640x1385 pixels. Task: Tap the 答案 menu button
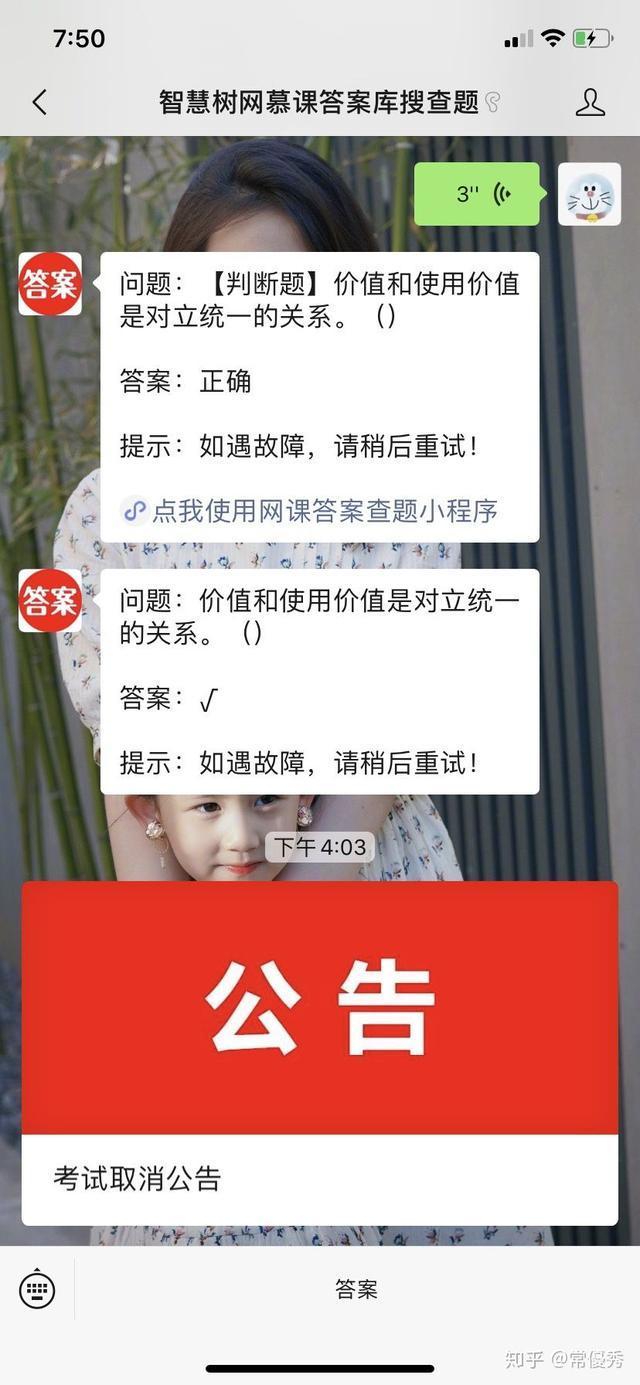[x=356, y=1290]
